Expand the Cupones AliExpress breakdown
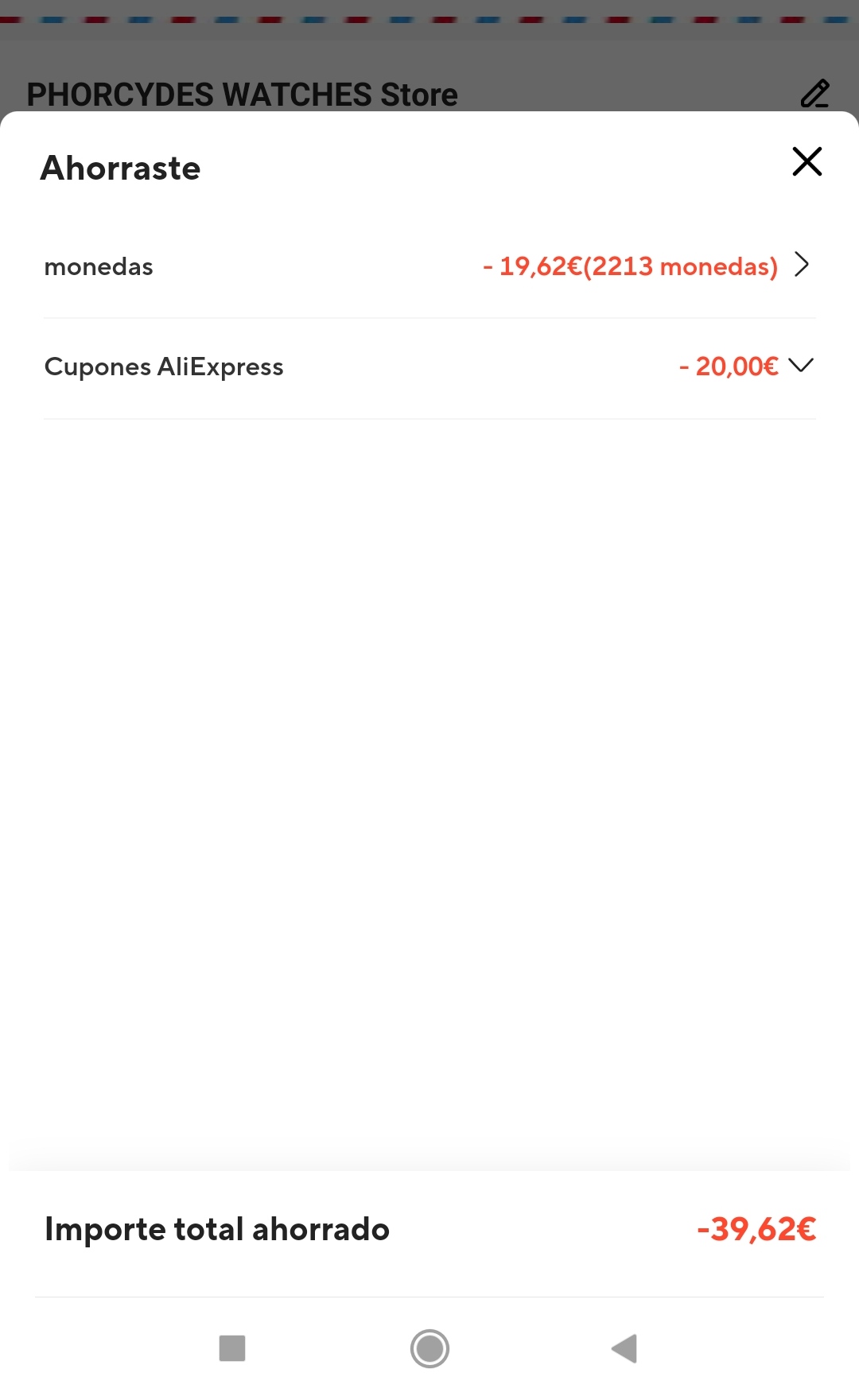 pos(800,366)
